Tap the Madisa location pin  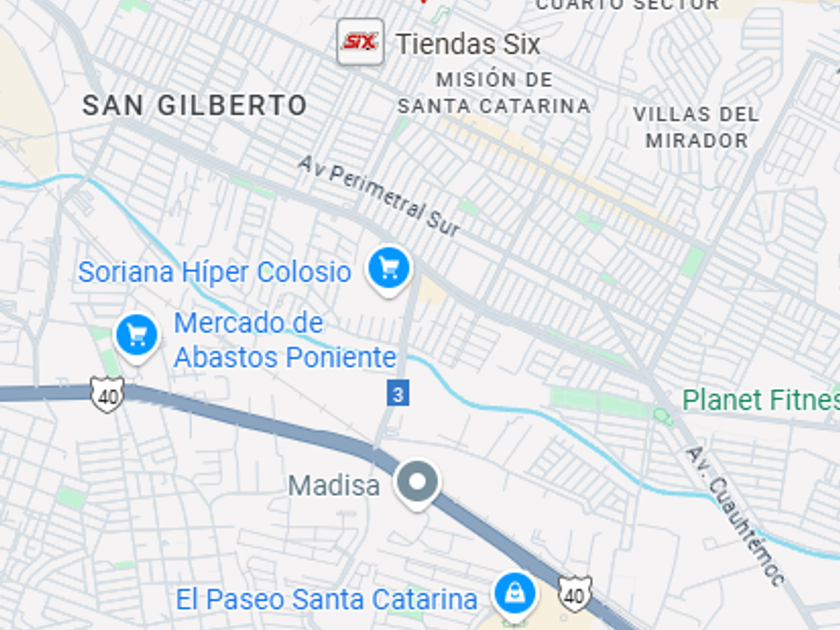click(417, 485)
